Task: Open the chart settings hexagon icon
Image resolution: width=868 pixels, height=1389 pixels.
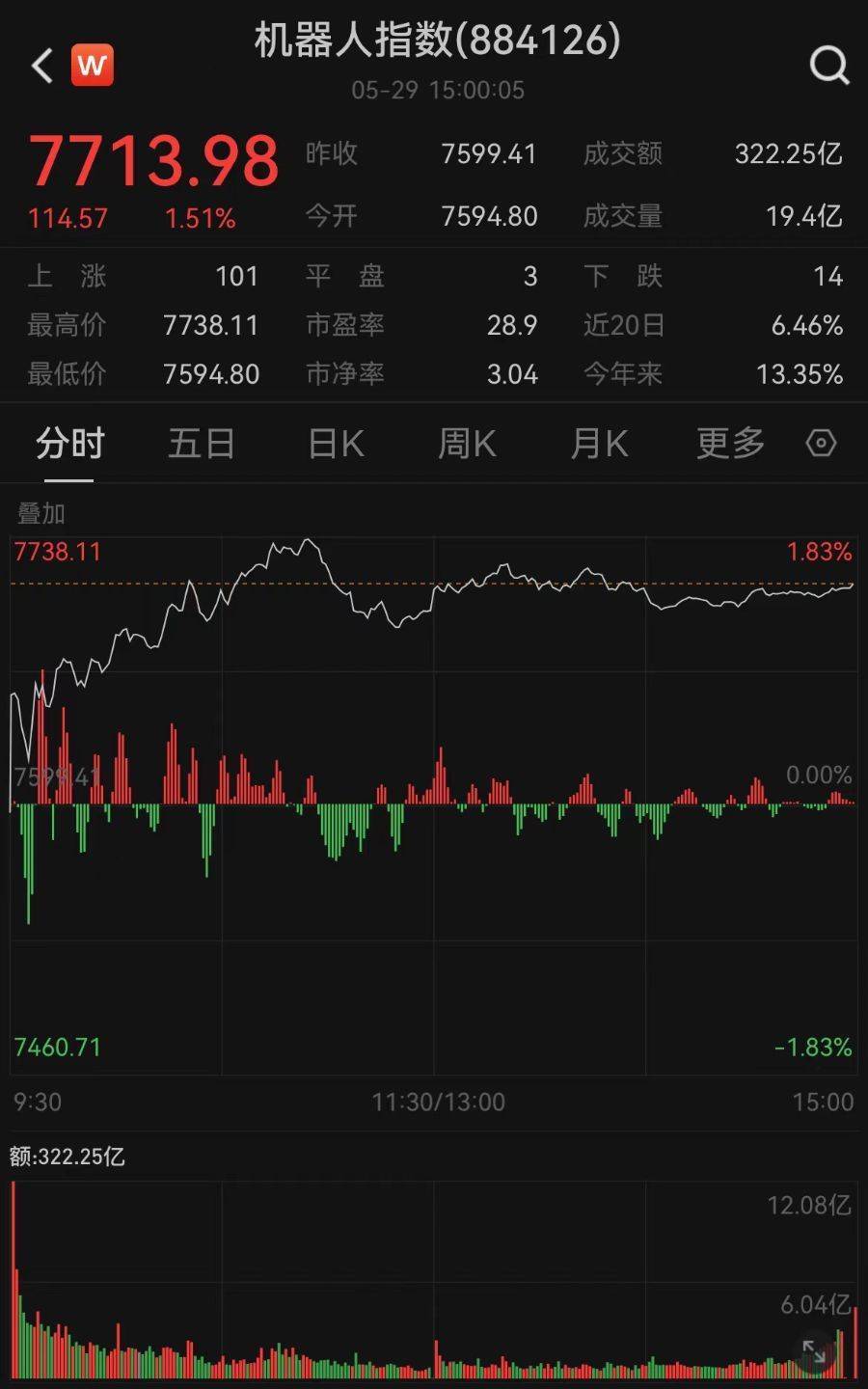Action: 821,444
